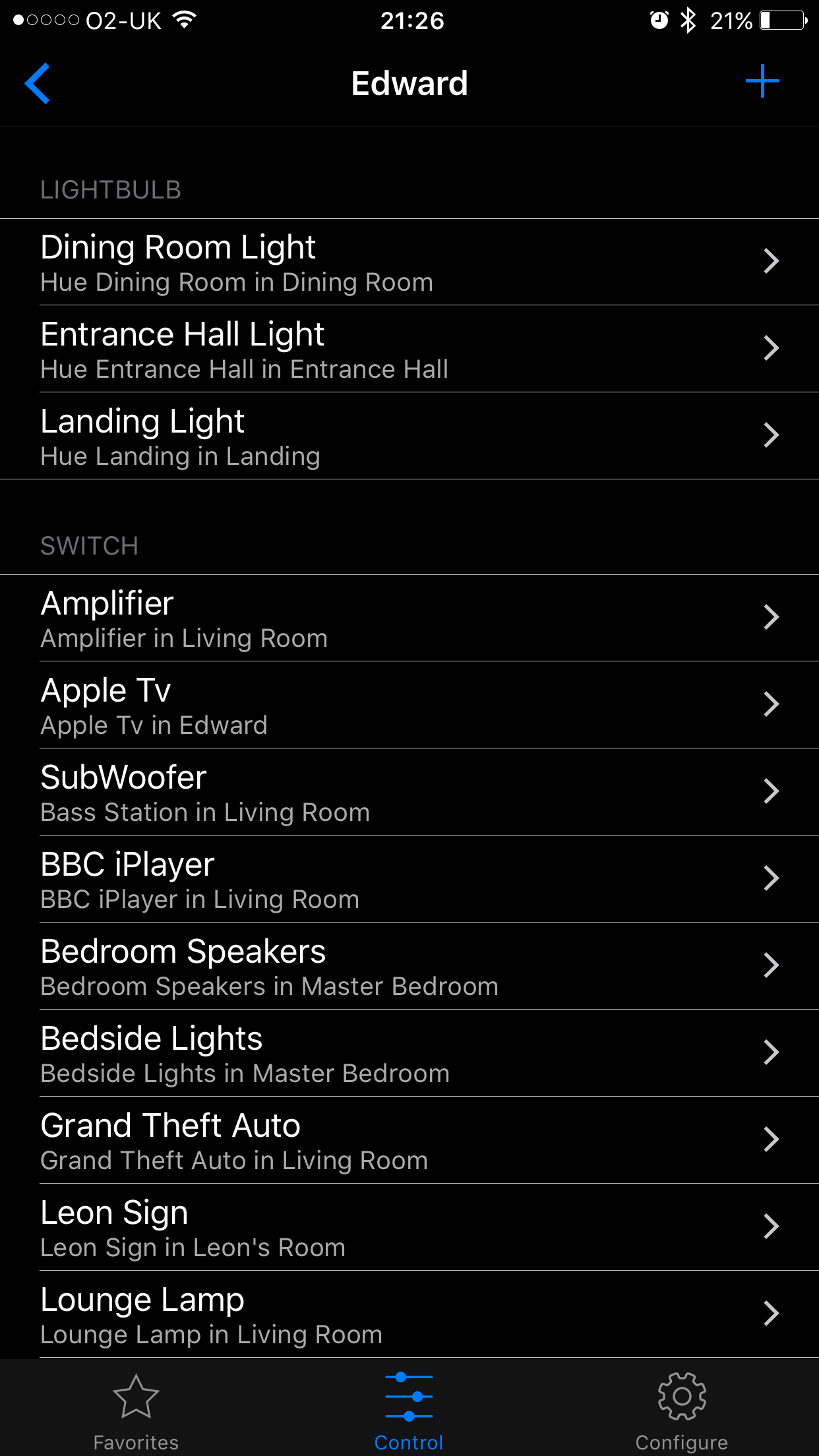The image size is (819, 1456).
Task: Open BBC iPlayer switch
Action: [x=409, y=879]
